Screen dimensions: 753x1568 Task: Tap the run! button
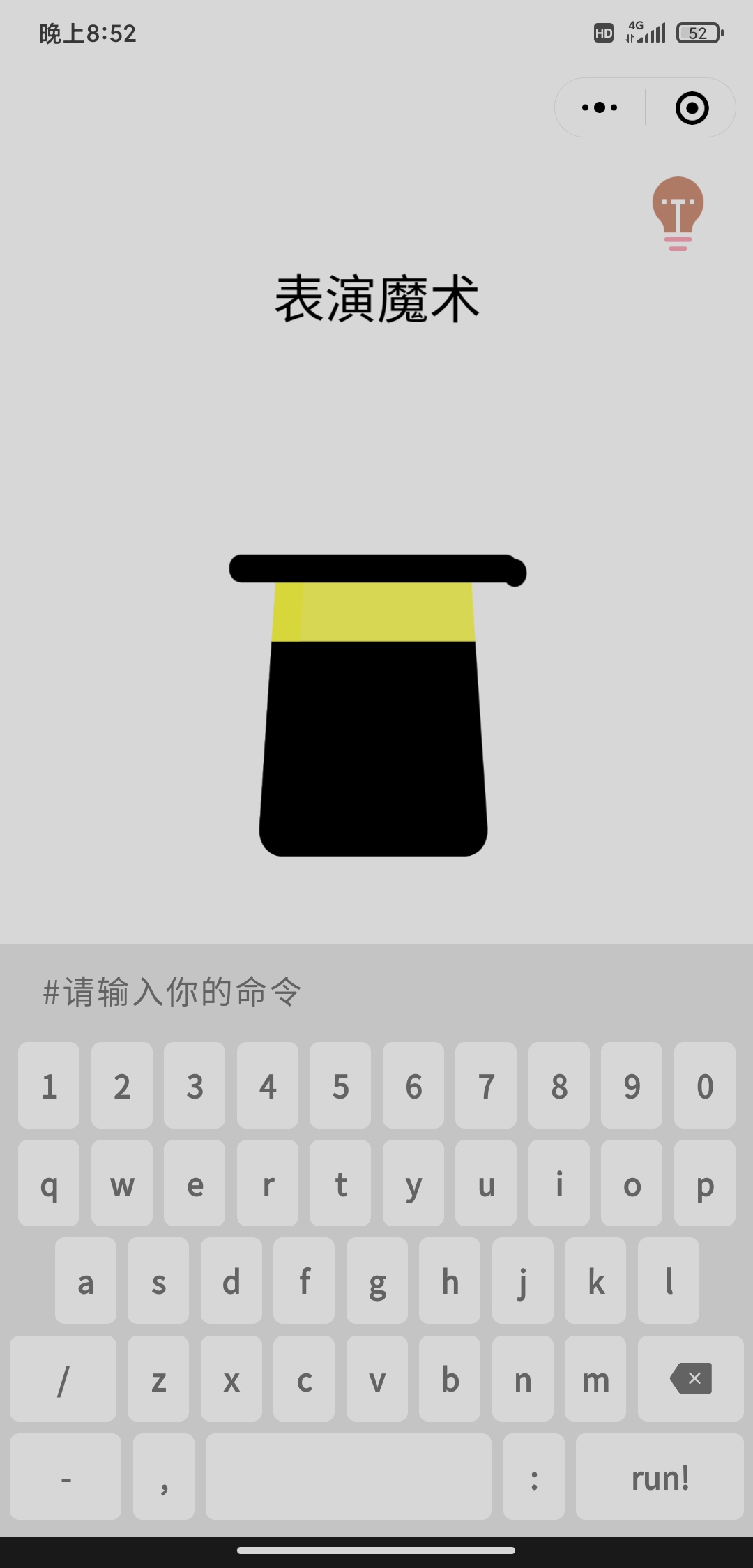pos(660,1477)
